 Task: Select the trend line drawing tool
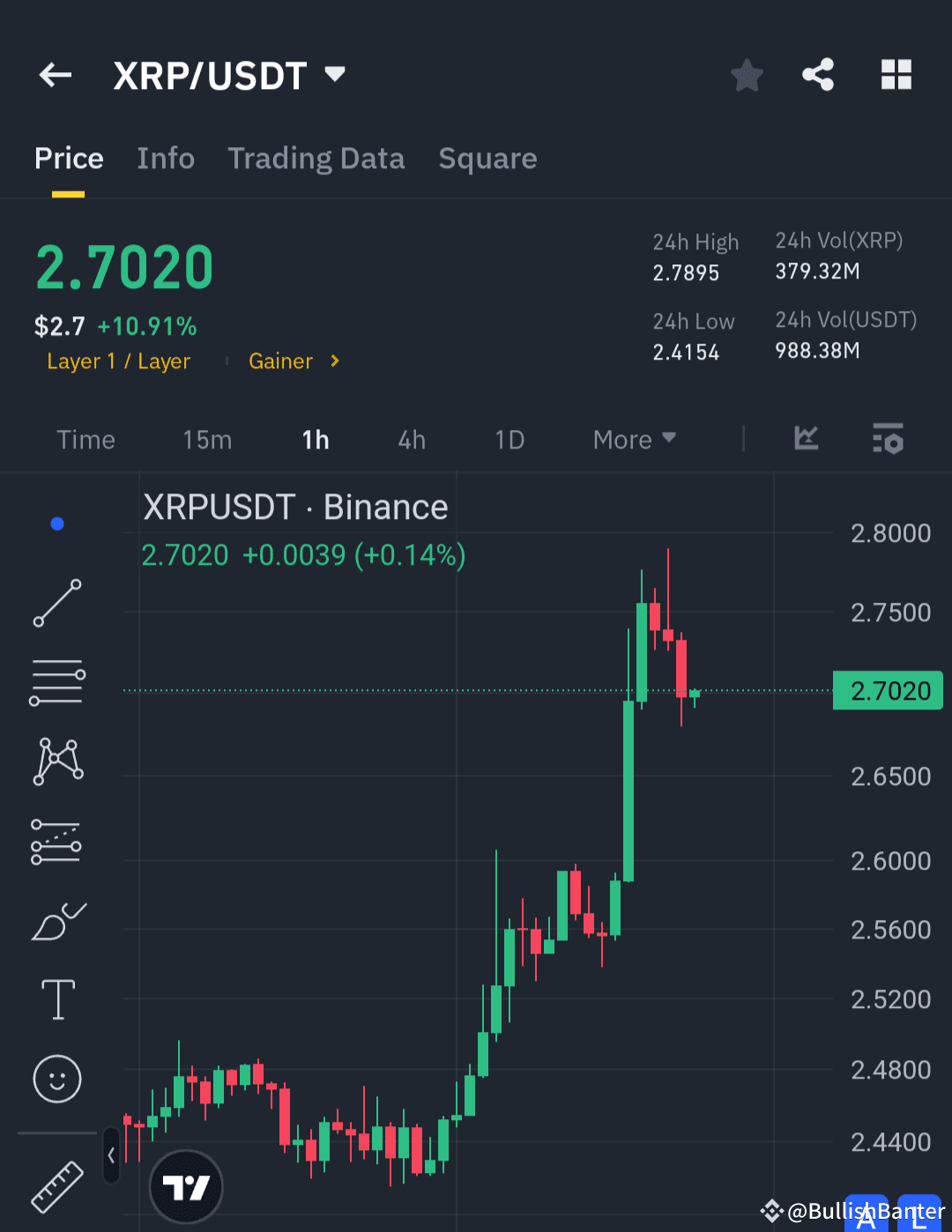56,603
